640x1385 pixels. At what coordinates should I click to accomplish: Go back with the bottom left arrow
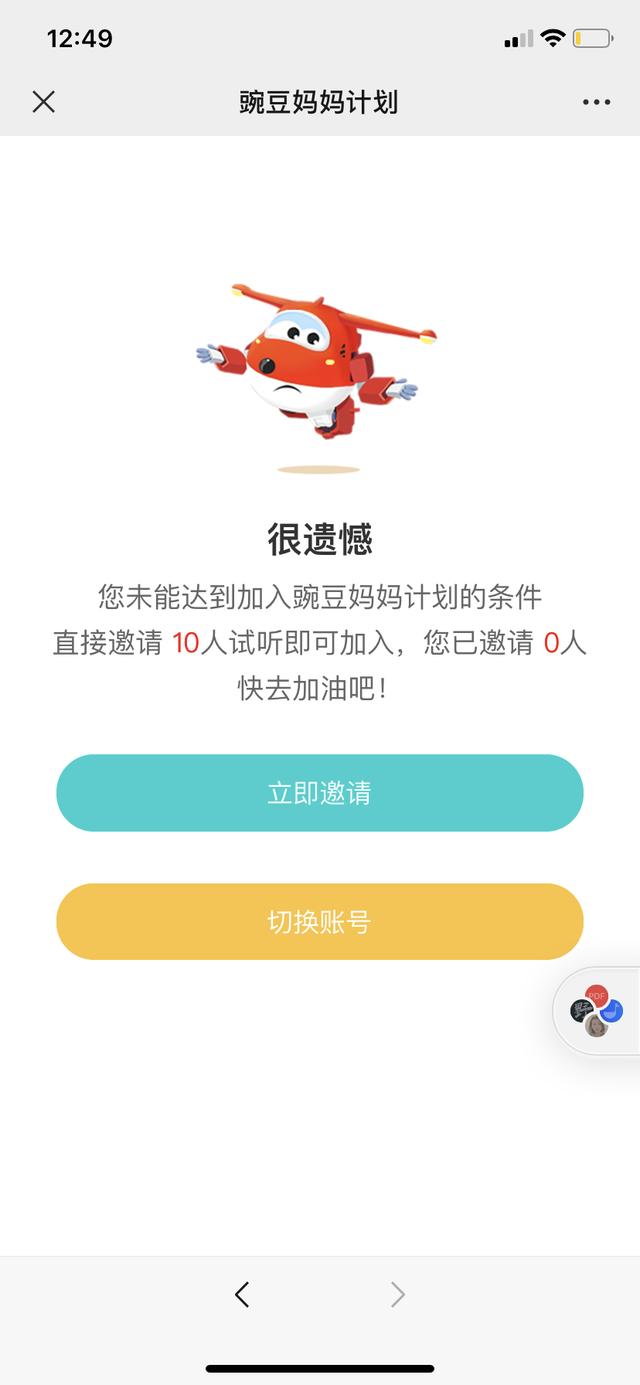coord(241,1294)
